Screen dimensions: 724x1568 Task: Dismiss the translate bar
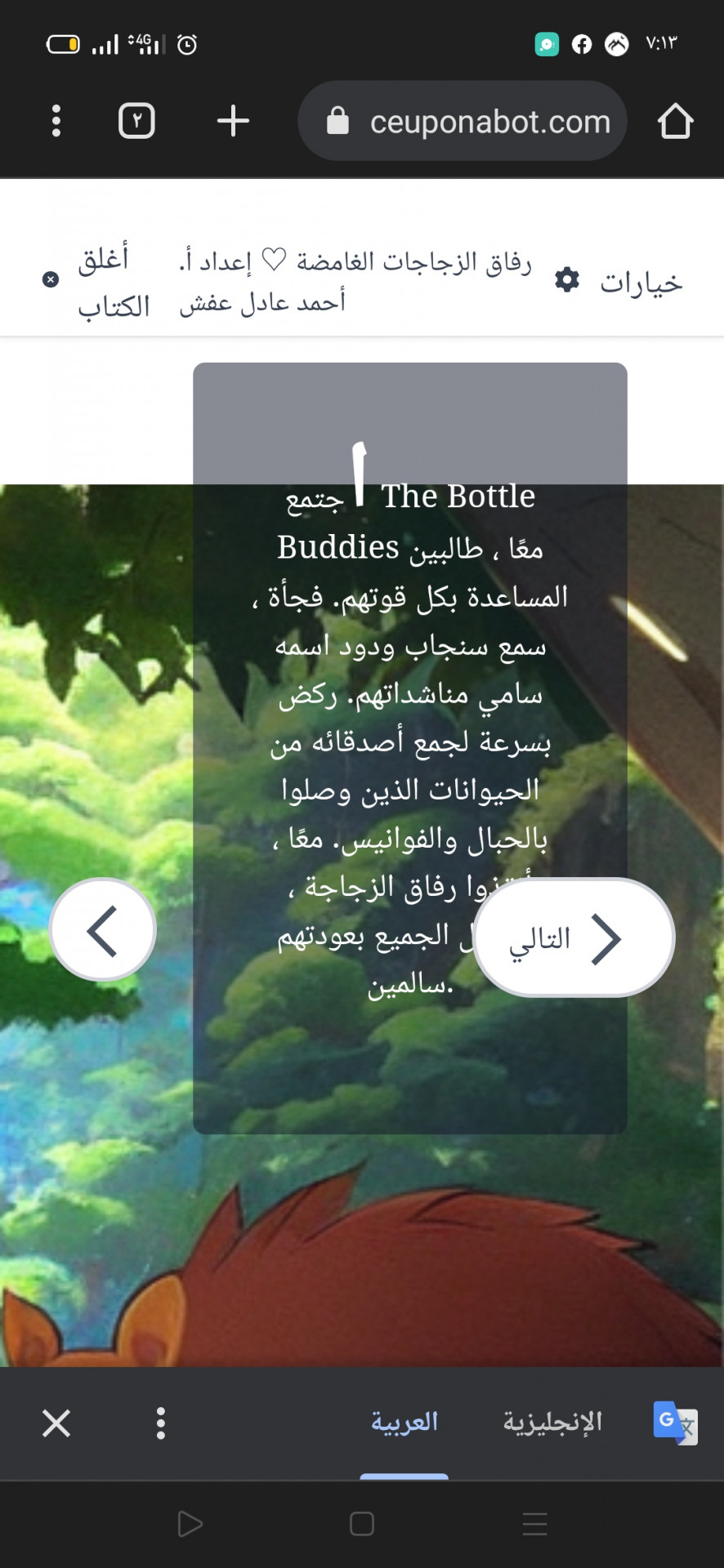point(56,1423)
